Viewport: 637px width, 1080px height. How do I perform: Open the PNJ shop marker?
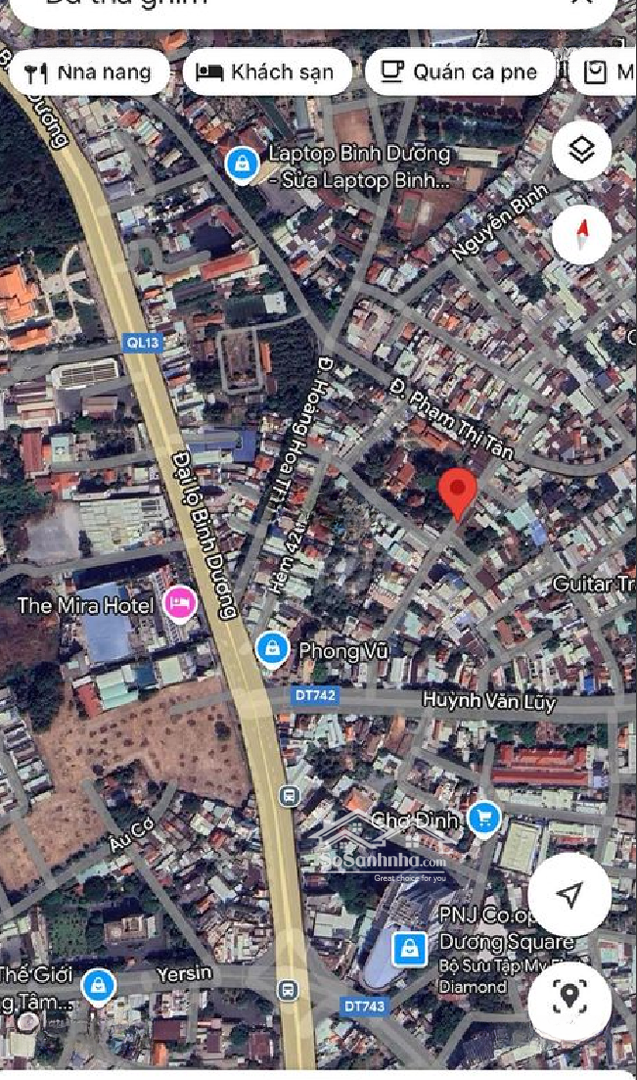click(x=410, y=949)
